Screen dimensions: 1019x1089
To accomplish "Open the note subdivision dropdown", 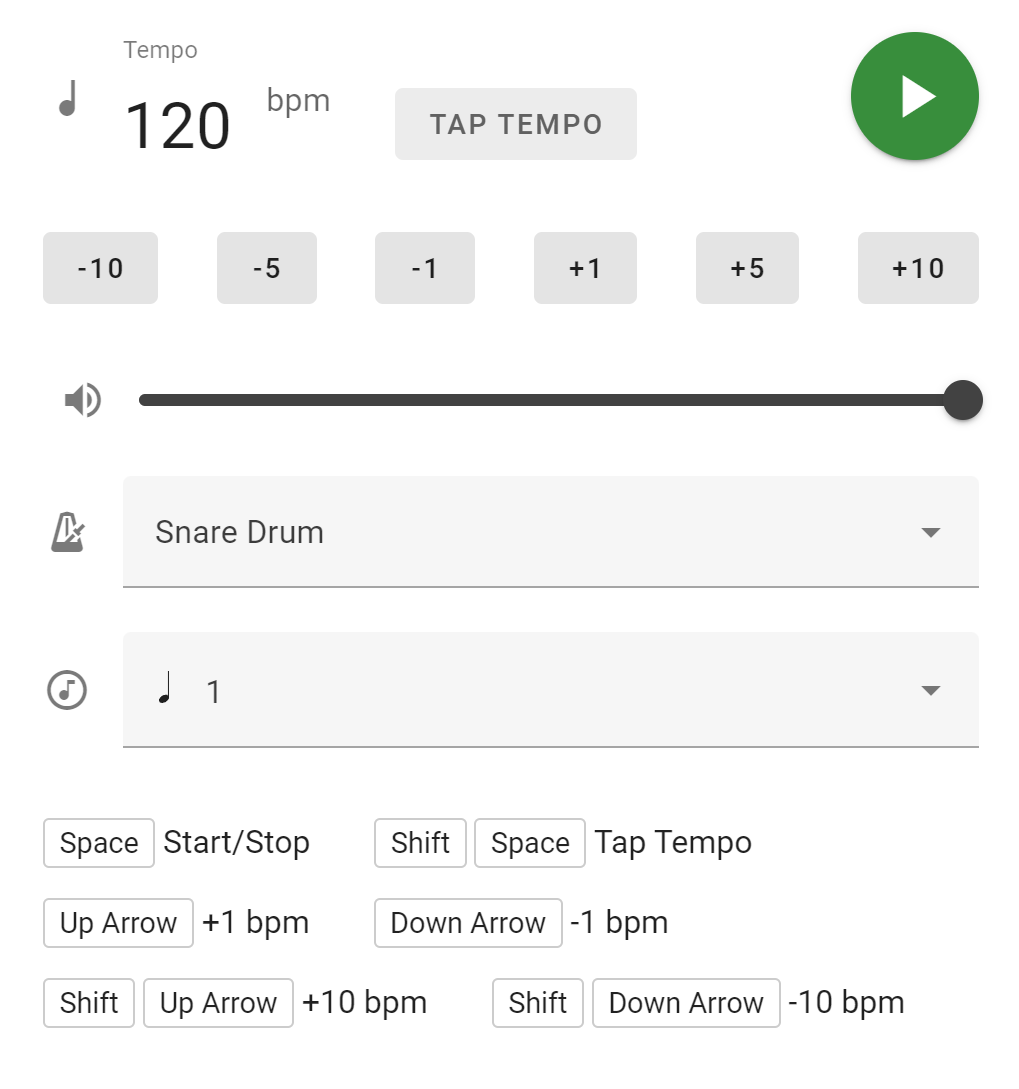I will click(x=550, y=690).
